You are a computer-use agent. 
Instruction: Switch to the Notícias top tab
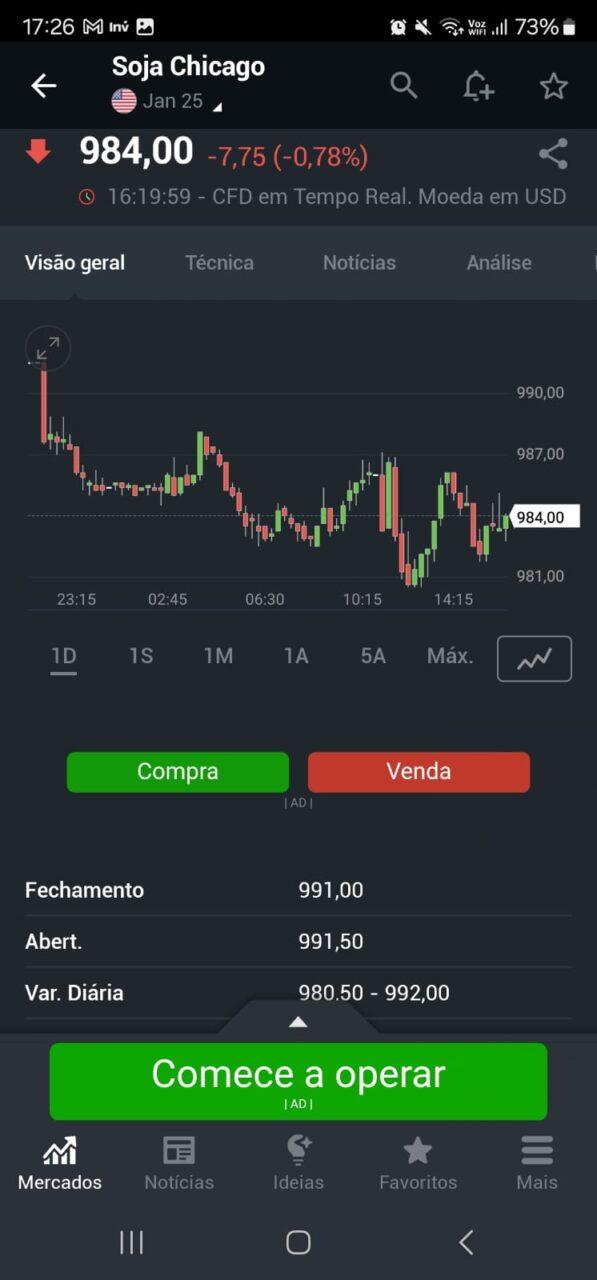(x=359, y=263)
